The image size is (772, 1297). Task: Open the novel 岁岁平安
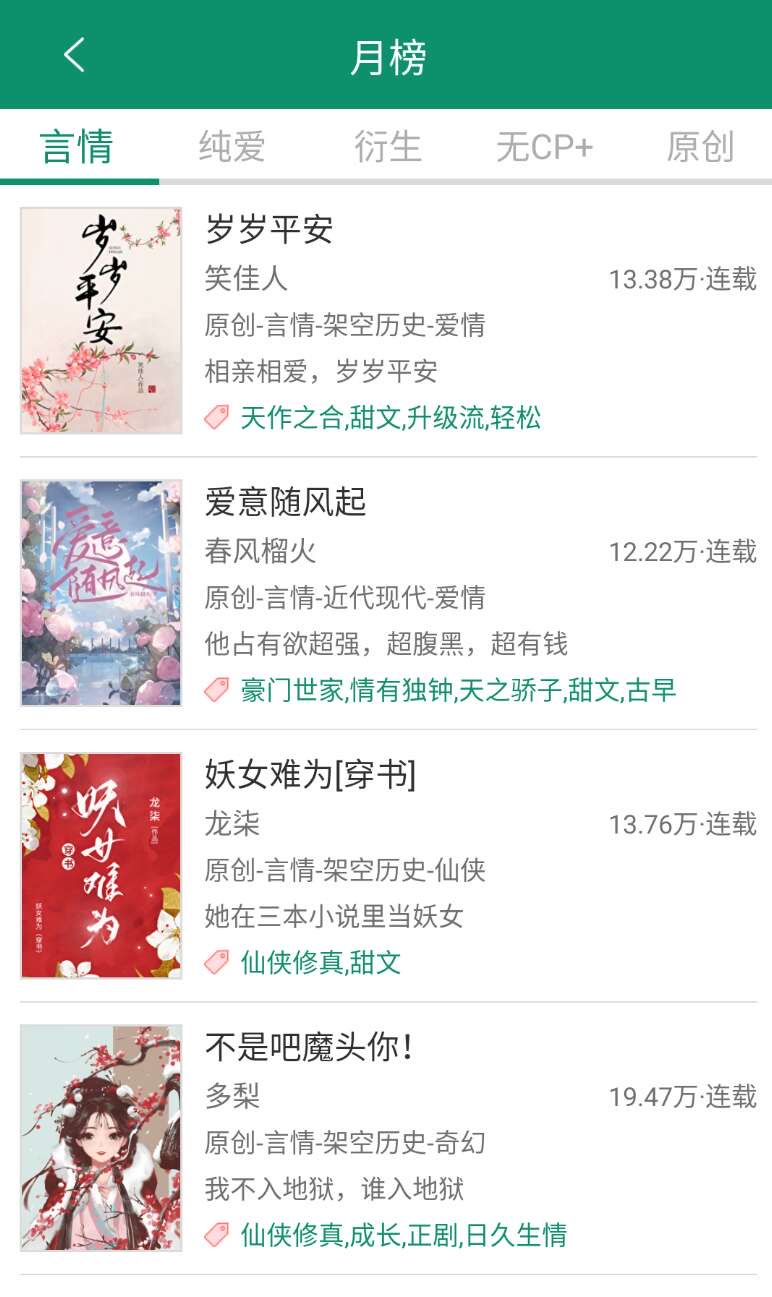click(x=386, y=321)
